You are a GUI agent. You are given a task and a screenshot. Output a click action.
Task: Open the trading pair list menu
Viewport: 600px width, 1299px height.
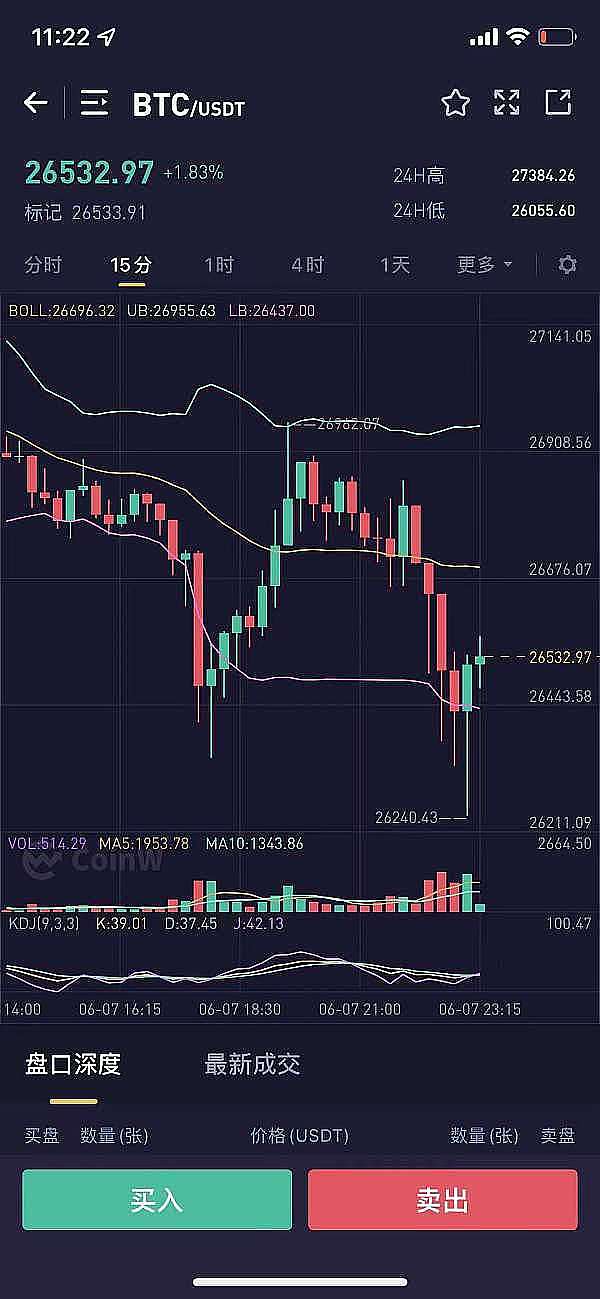(95, 102)
